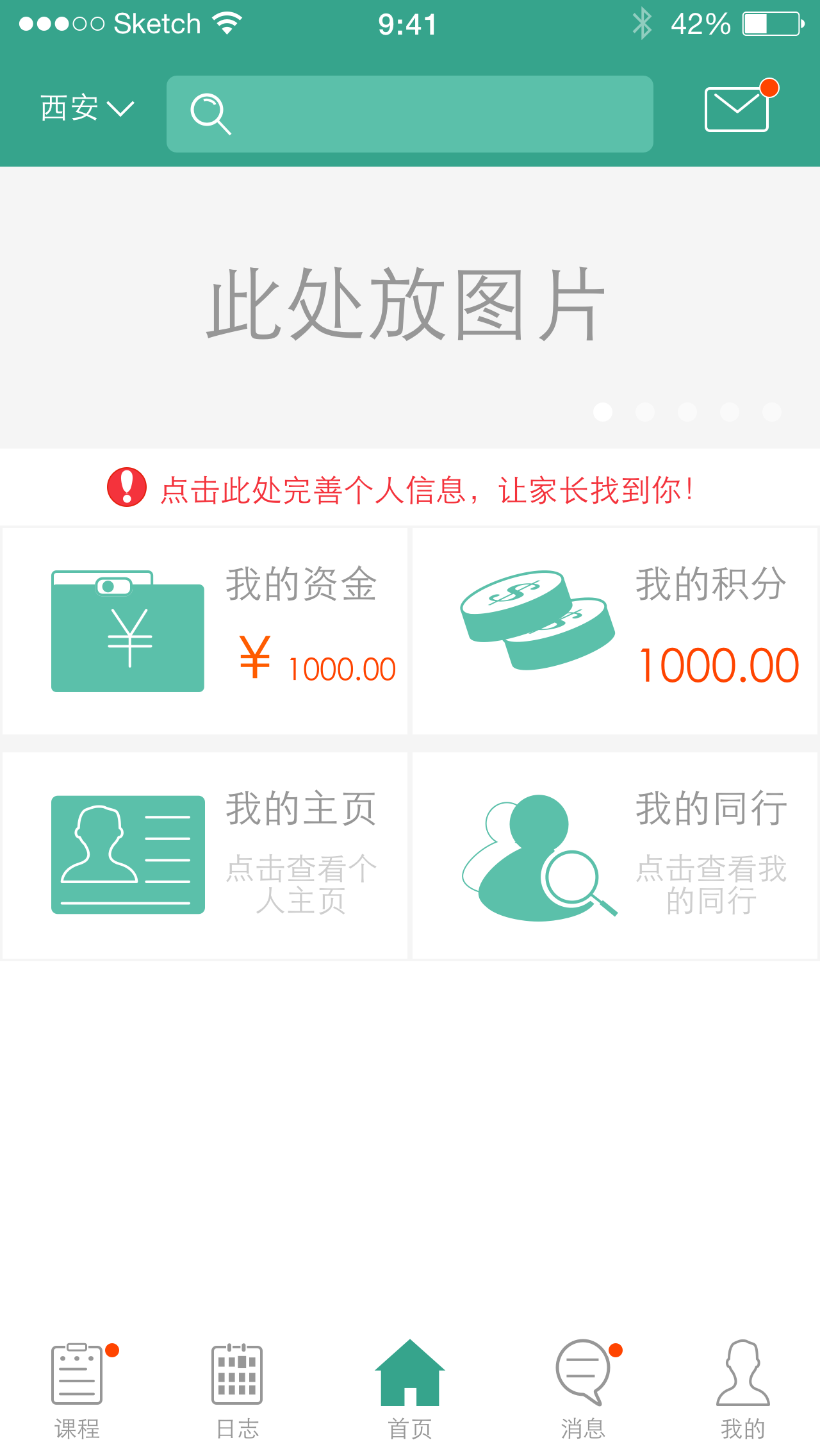
Task: Open the mail envelope inbox
Action: click(737, 110)
